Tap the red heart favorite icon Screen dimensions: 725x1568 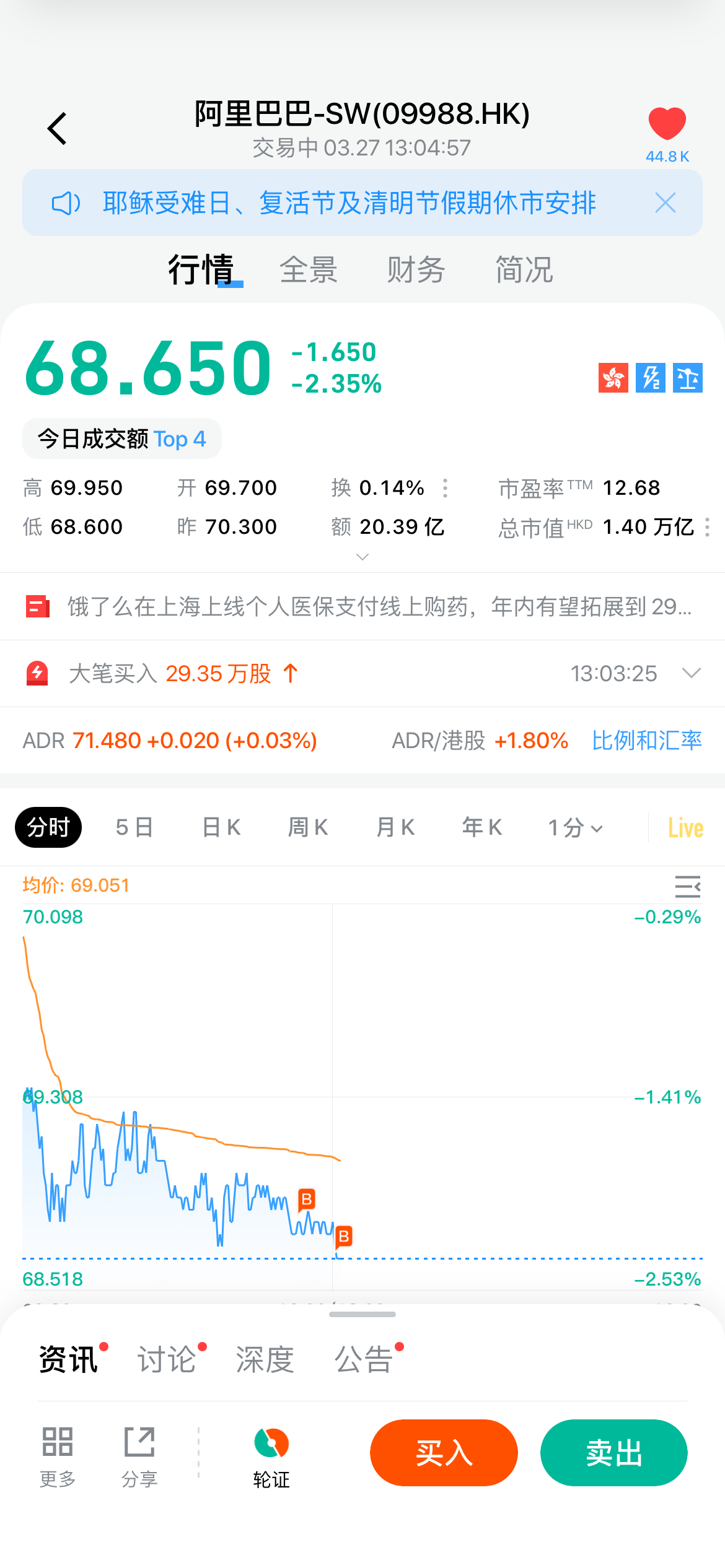pos(667,124)
